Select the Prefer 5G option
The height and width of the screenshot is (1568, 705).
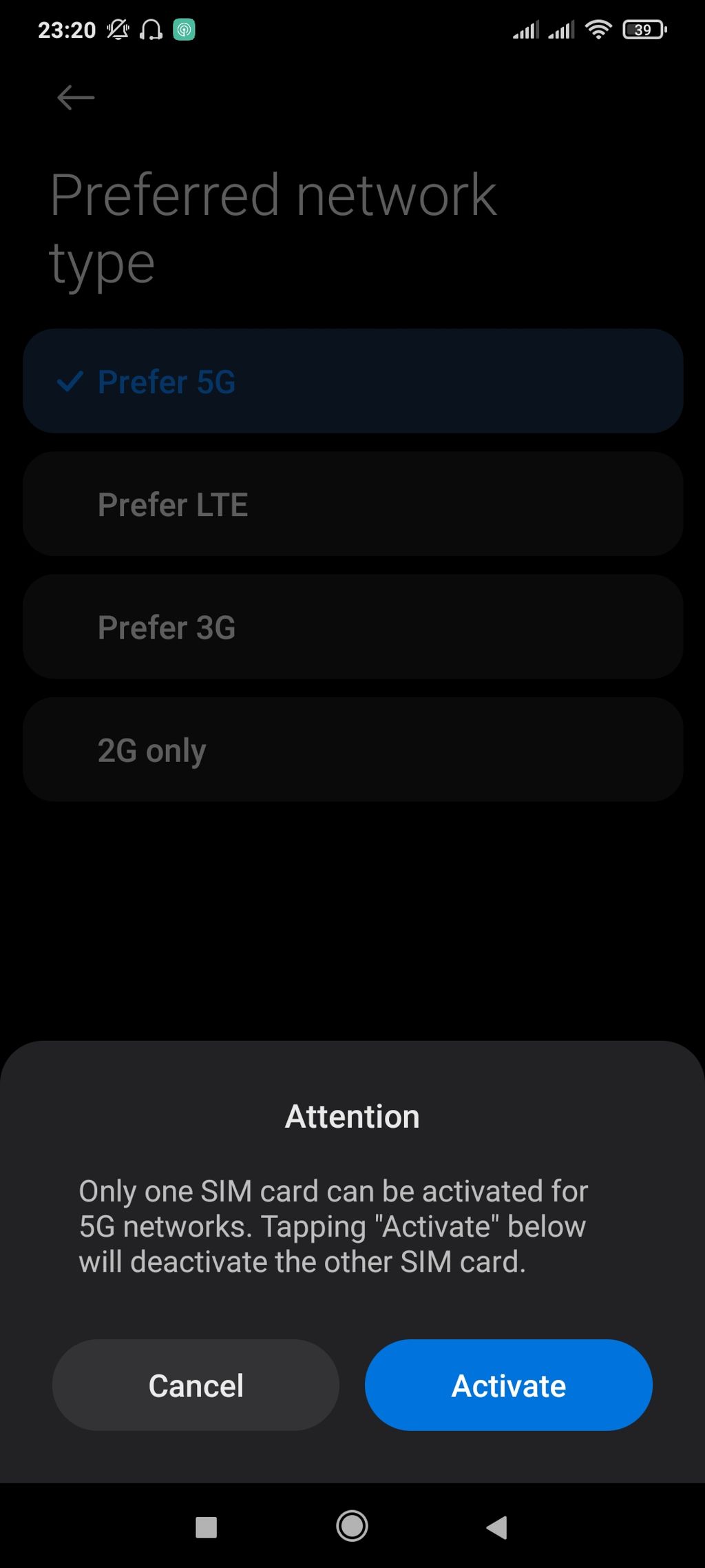point(352,381)
